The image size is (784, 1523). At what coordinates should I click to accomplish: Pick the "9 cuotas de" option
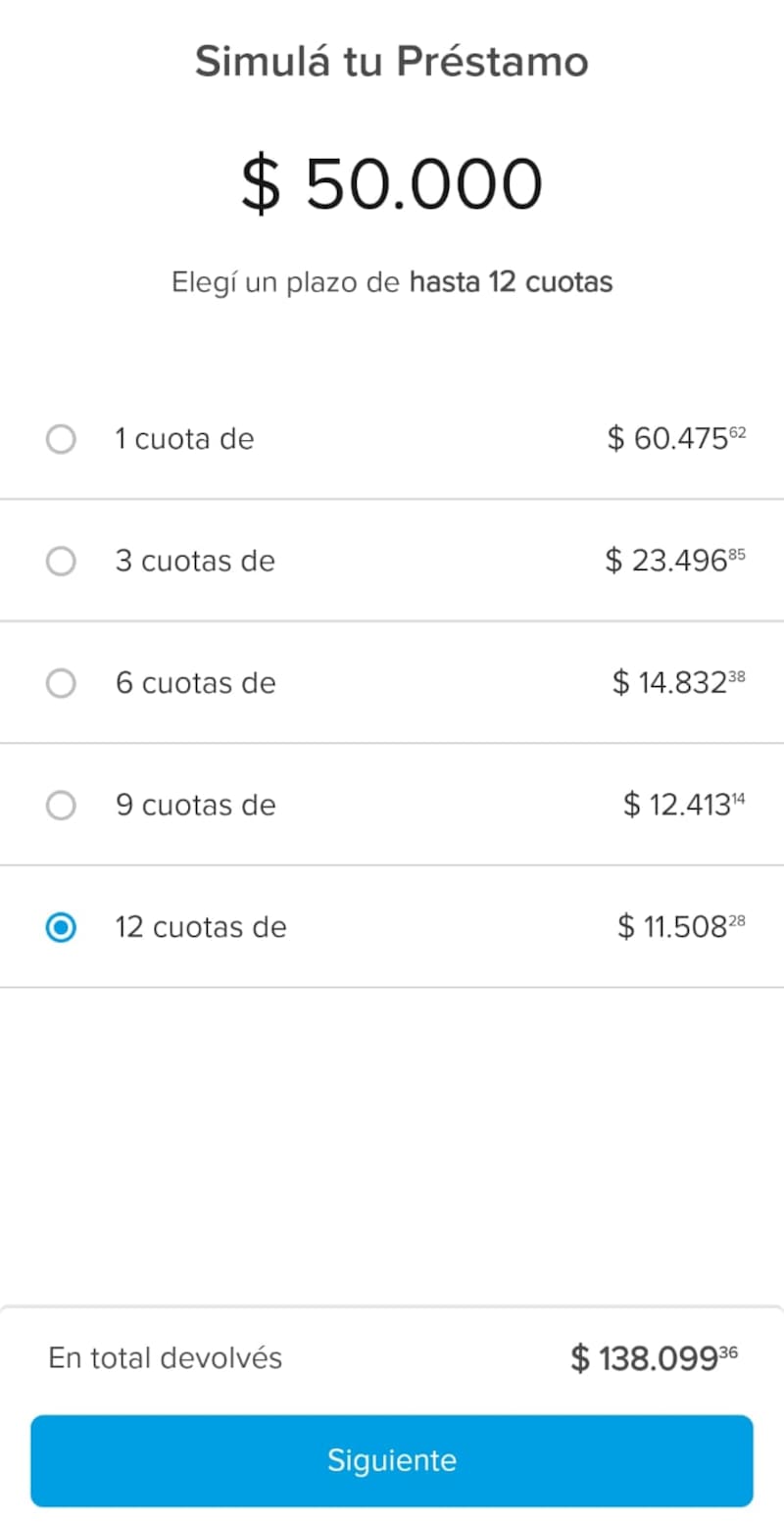tap(61, 805)
